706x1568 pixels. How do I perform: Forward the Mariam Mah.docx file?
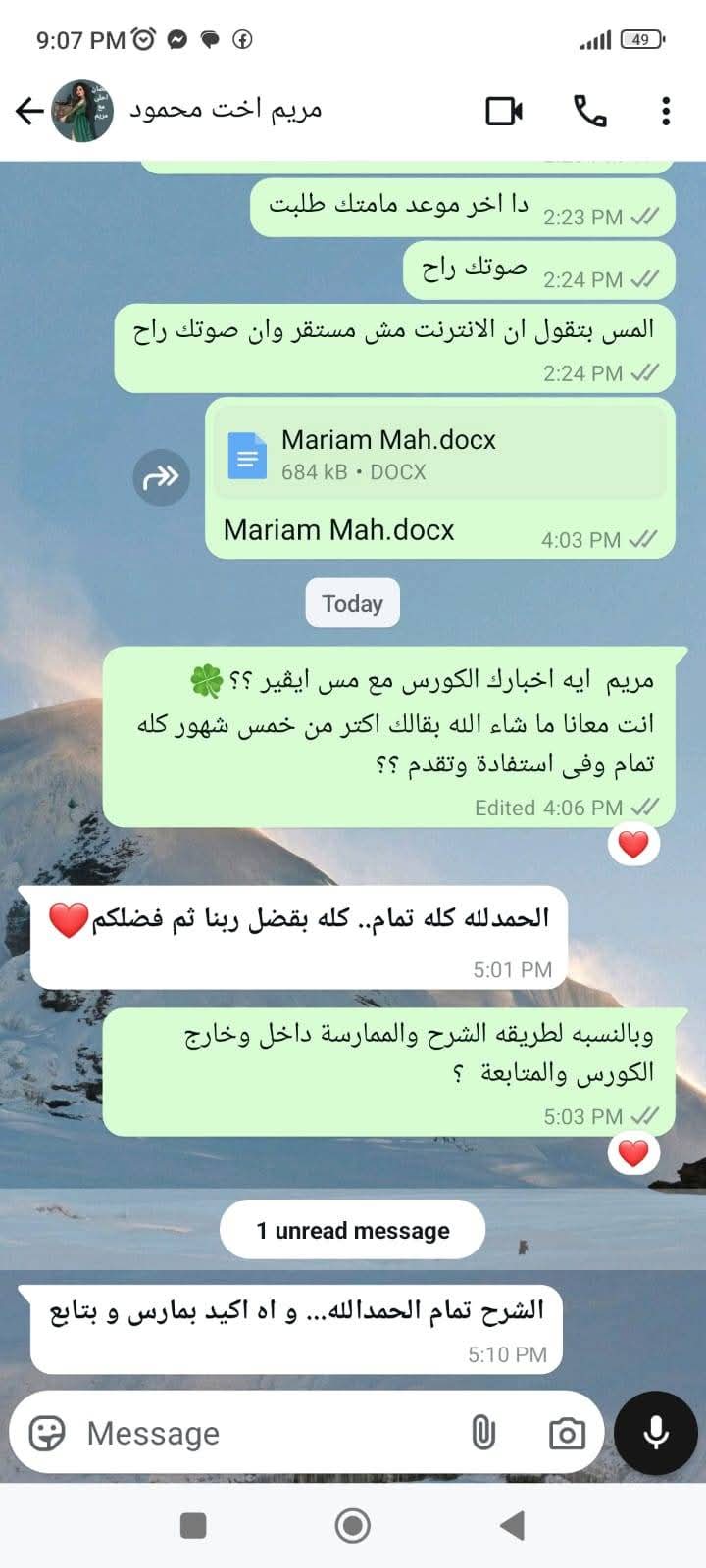(x=161, y=477)
